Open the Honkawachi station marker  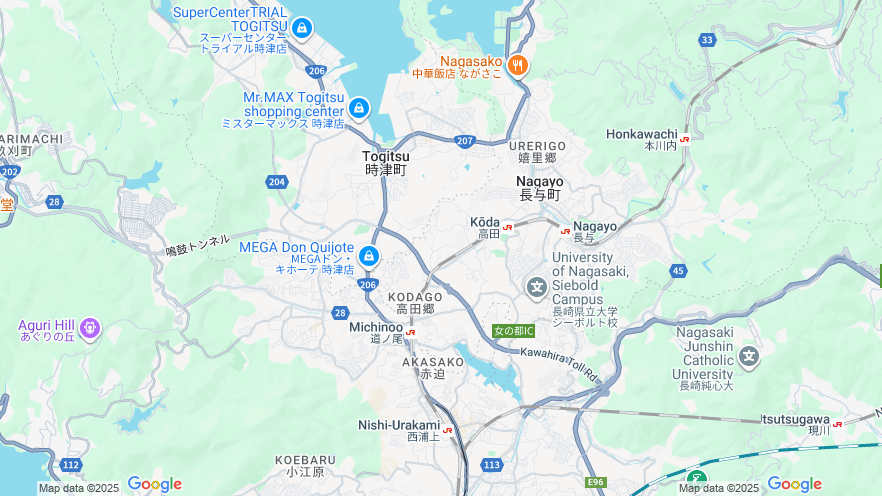pyautogui.click(x=684, y=139)
